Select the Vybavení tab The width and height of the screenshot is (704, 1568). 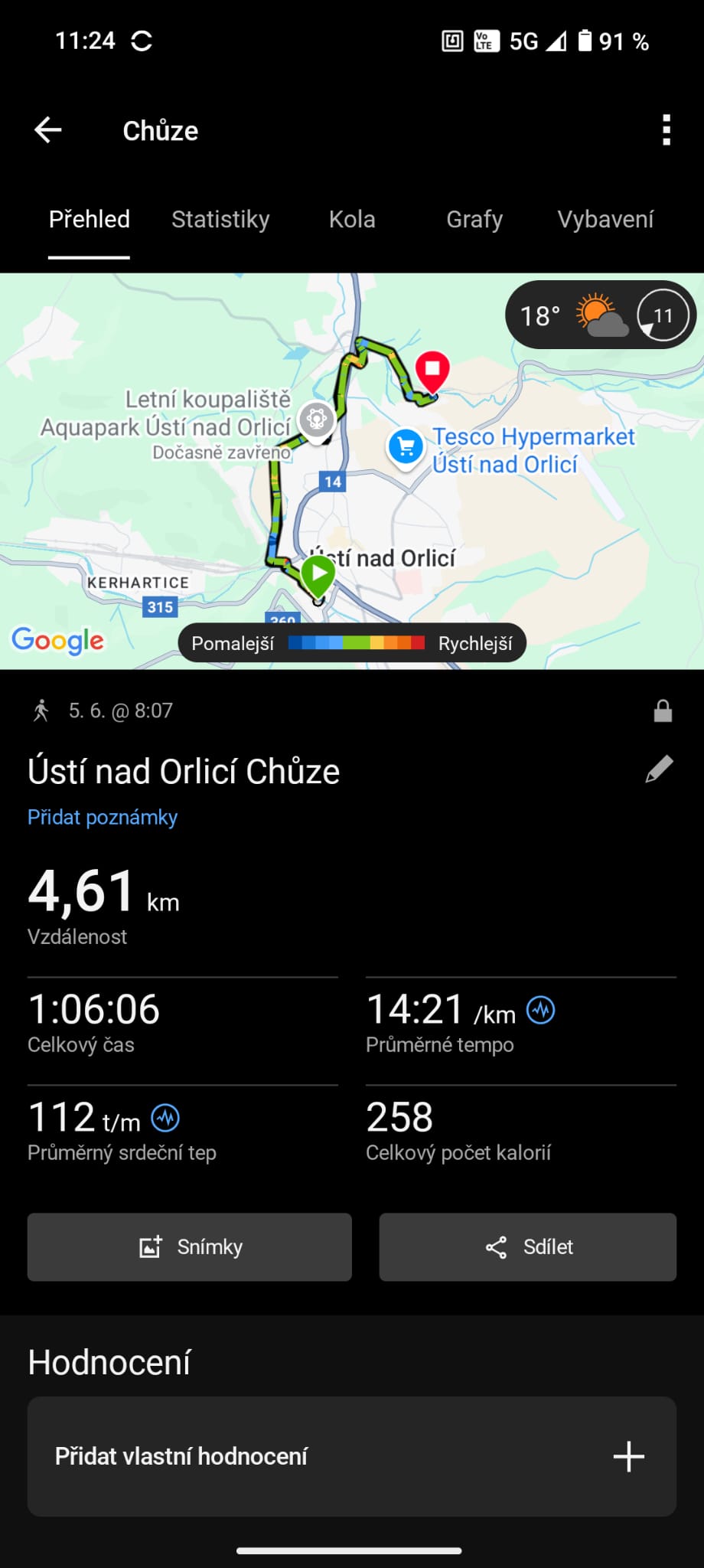click(605, 220)
